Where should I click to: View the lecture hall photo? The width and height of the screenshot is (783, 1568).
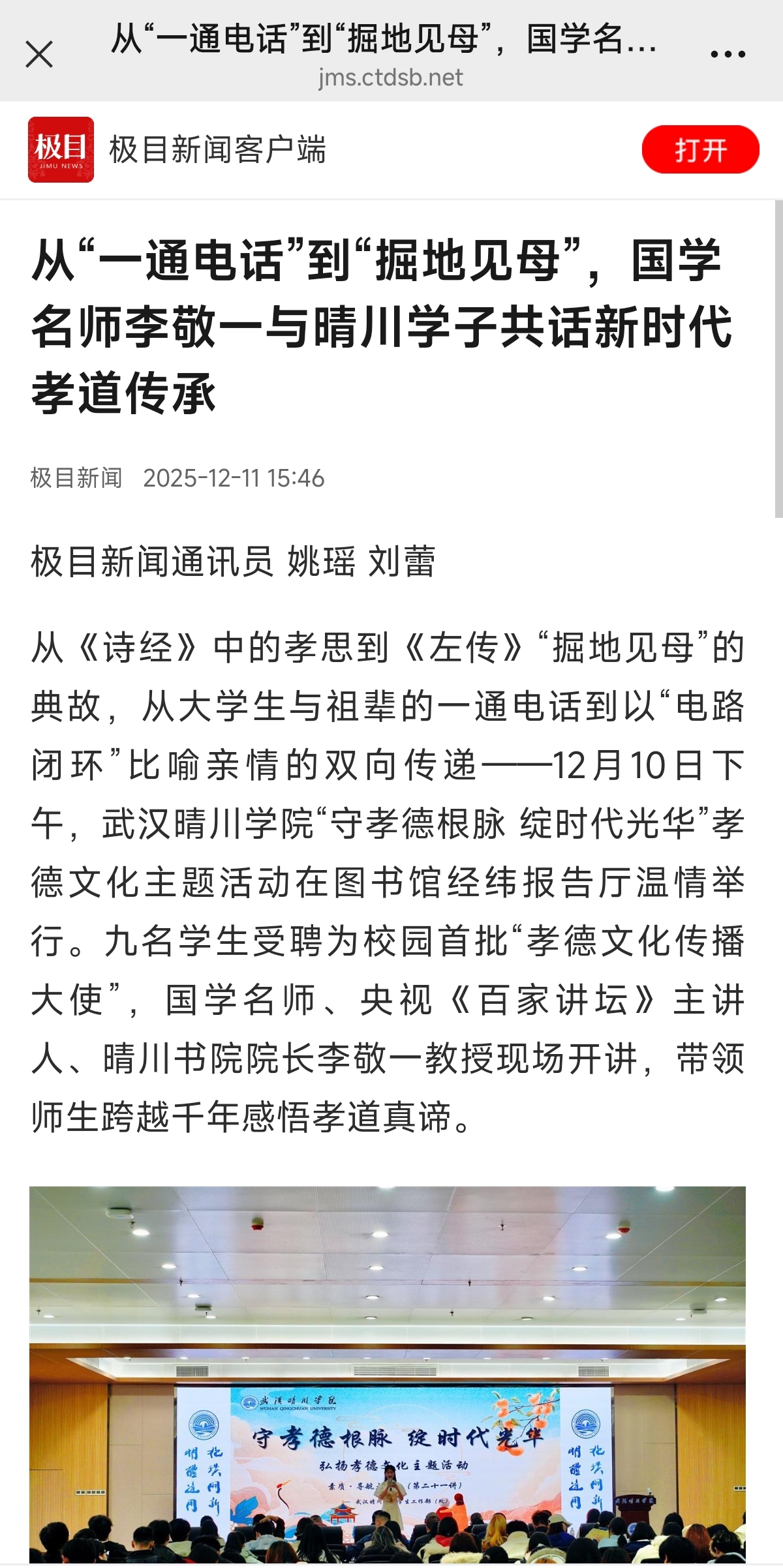click(x=387, y=1376)
